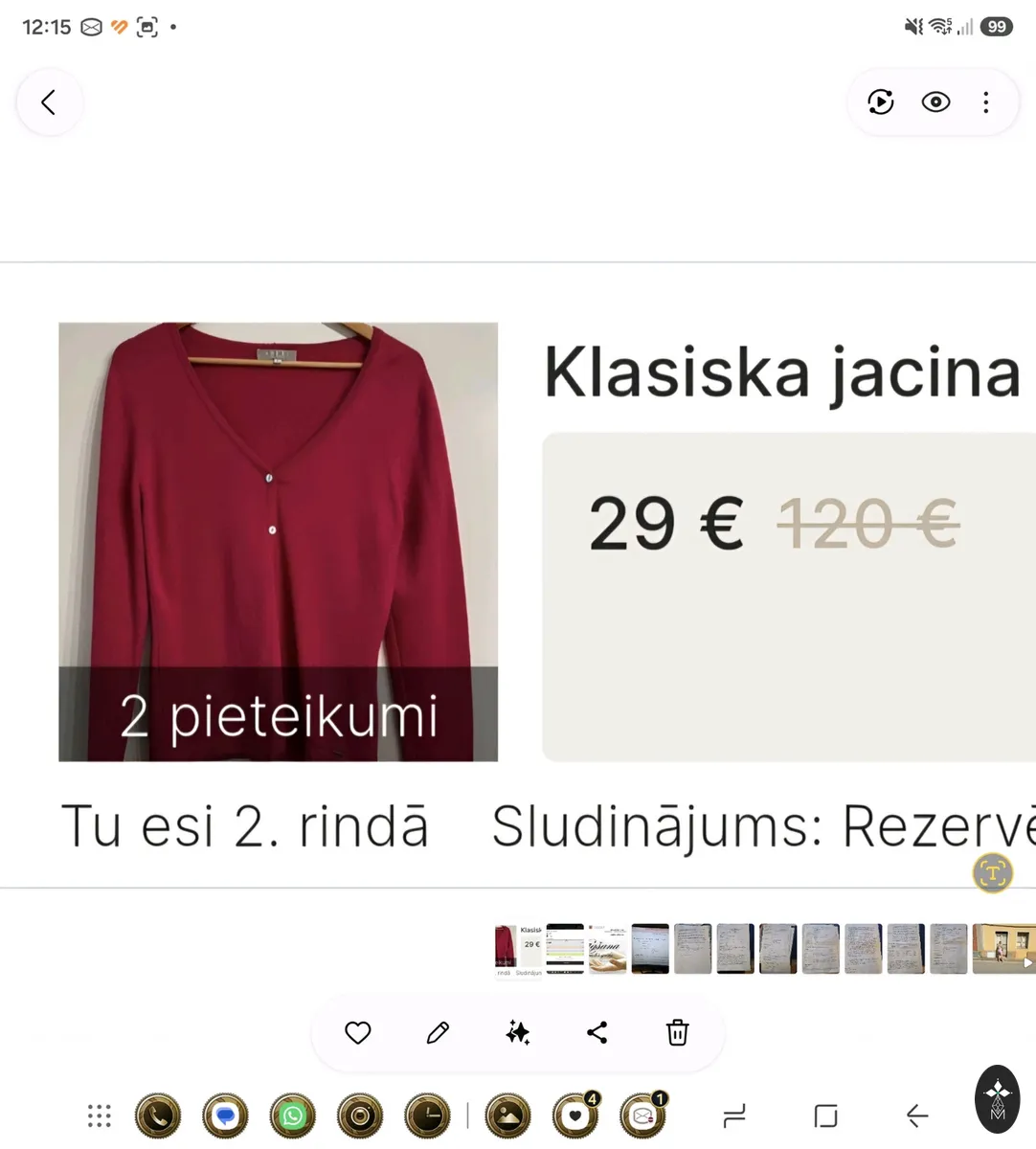Image resolution: width=1036 pixels, height=1149 pixels.
Task: Tap the eye icon in top bar
Action: pos(935,102)
